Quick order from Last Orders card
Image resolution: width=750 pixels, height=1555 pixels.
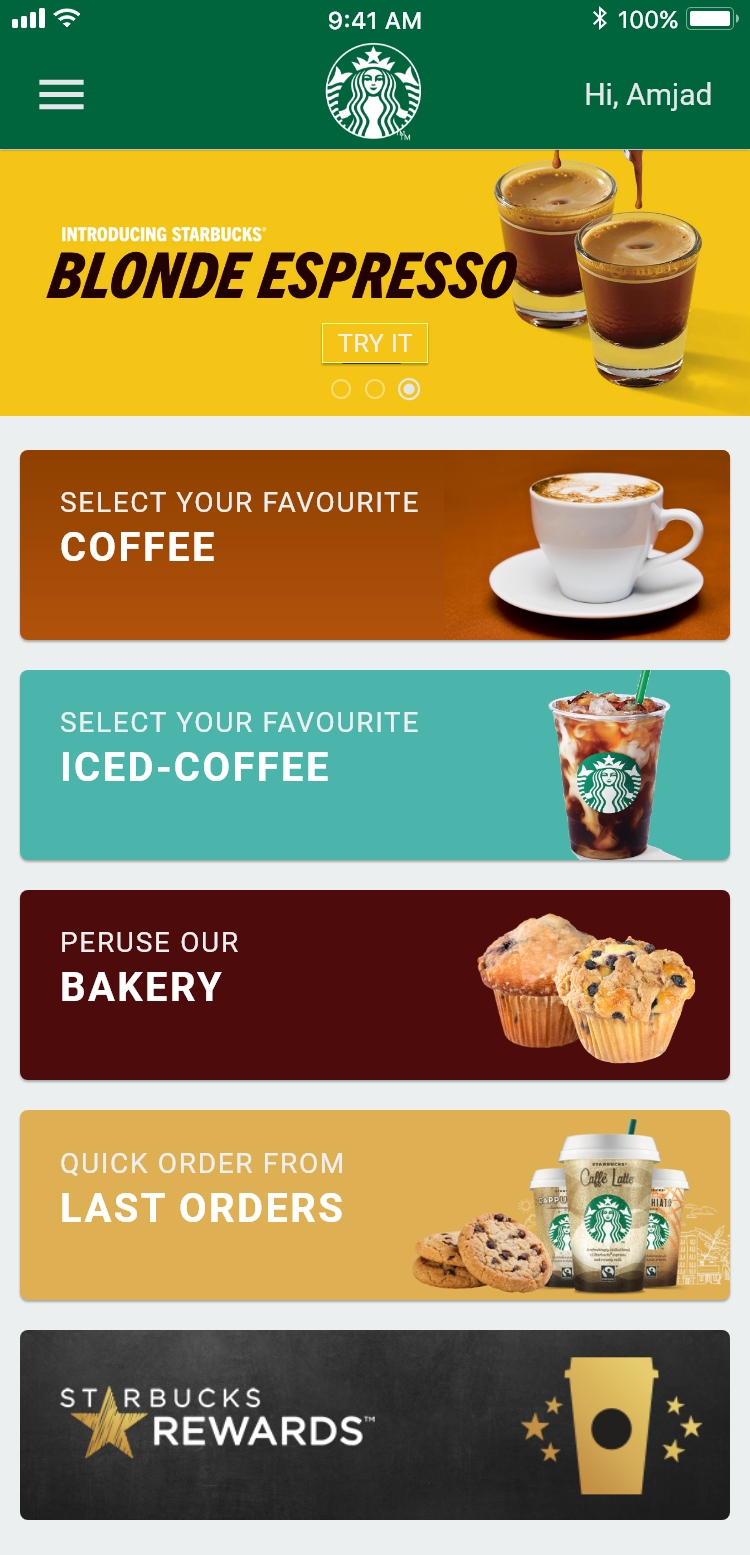click(375, 1205)
